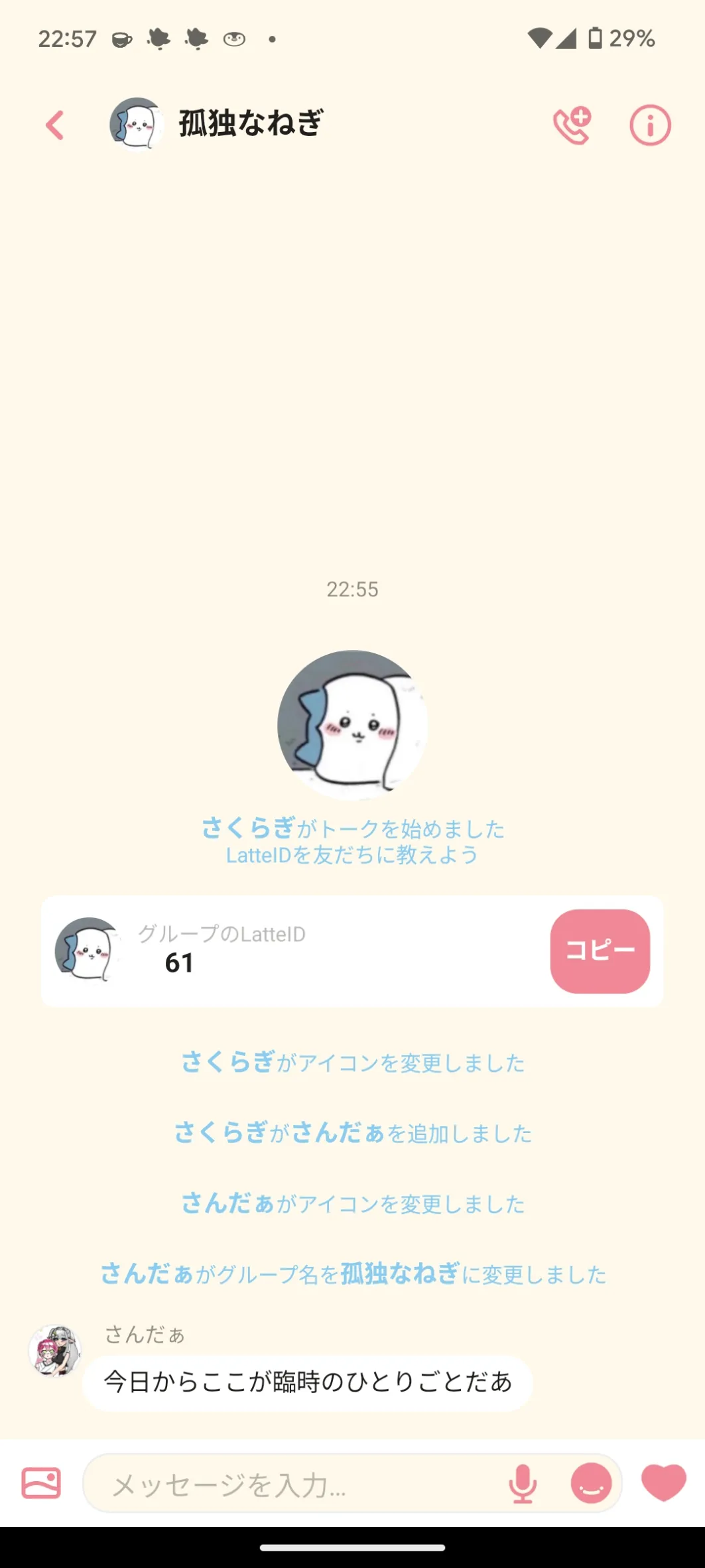705x1568 pixels.
Task: Go back from the 孤独なねぎ chat
Action: point(55,125)
